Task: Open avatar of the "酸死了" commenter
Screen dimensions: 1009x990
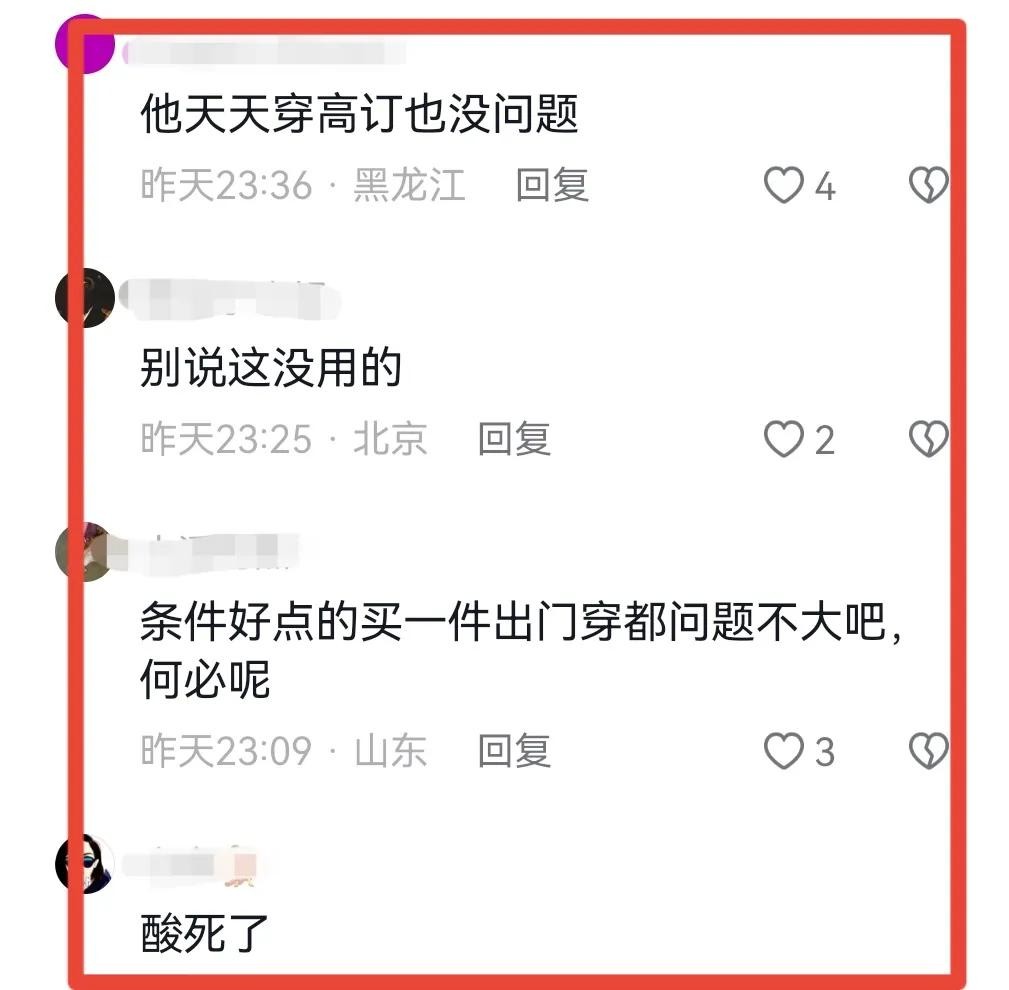Action: (x=85, y=863)
